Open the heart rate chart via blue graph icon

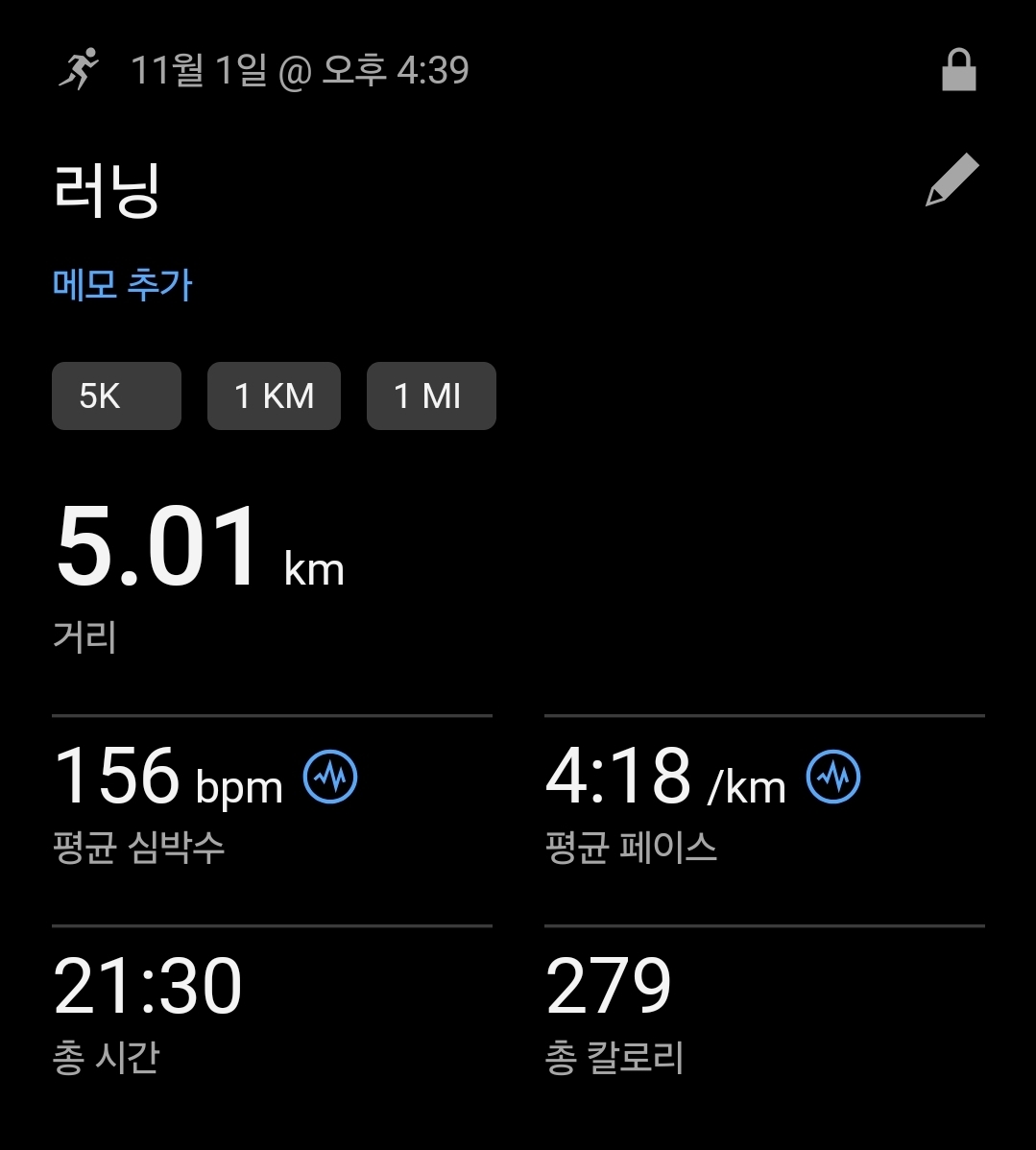tap(329, 778)
